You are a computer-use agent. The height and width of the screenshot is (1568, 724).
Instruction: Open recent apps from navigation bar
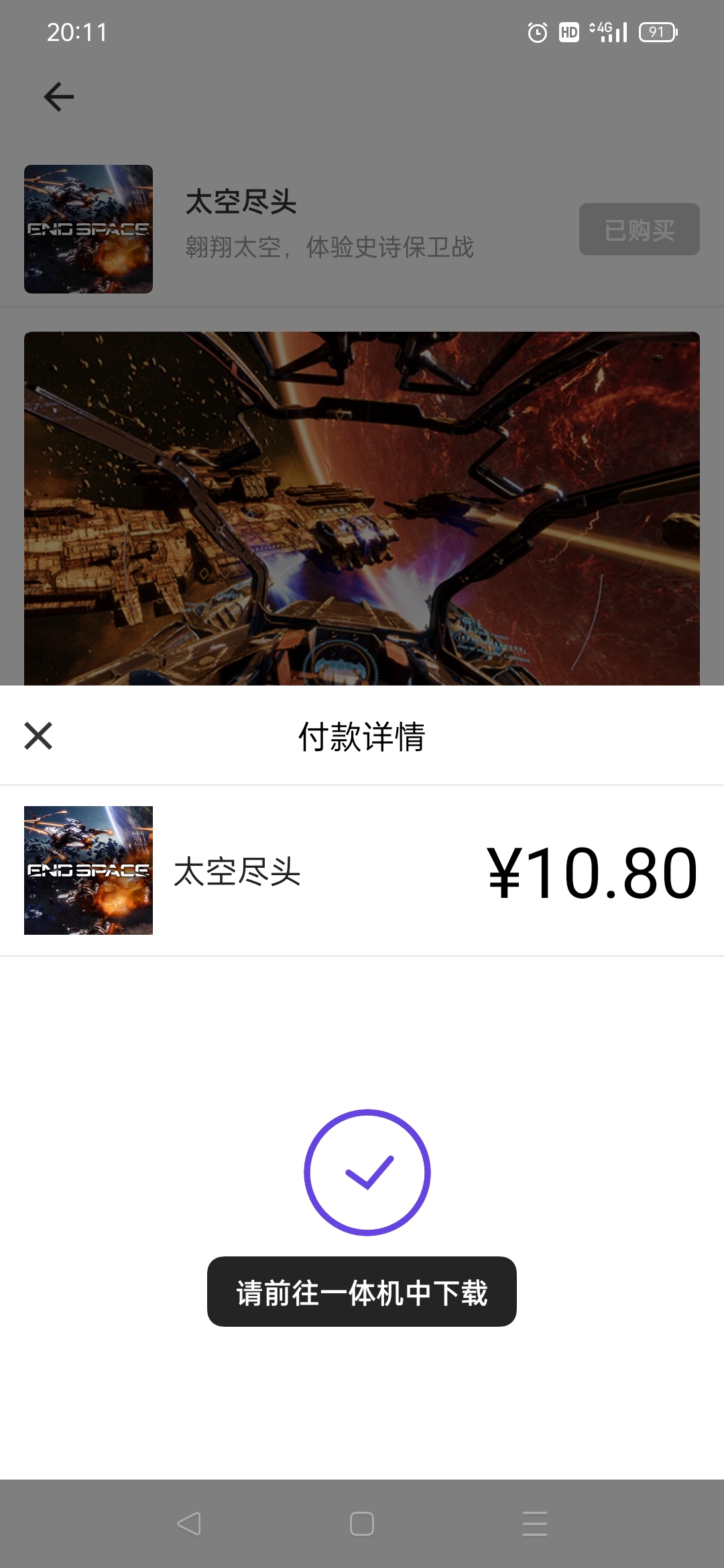tap(534, 1524)
